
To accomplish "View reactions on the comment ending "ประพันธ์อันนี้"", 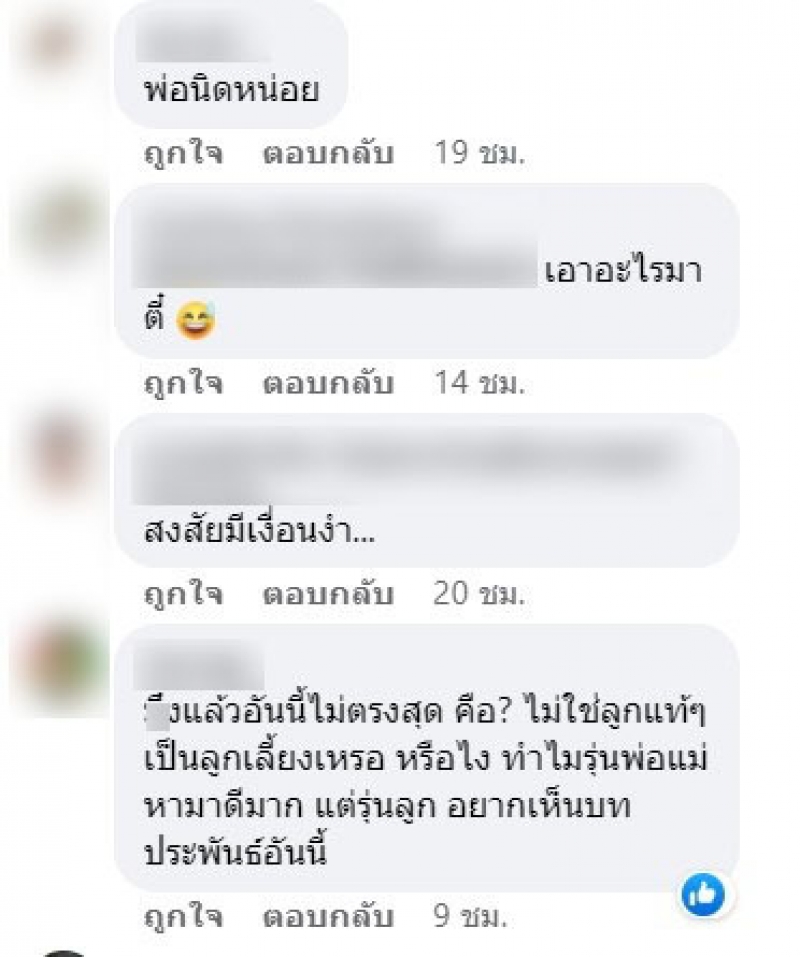I will 703,893.
